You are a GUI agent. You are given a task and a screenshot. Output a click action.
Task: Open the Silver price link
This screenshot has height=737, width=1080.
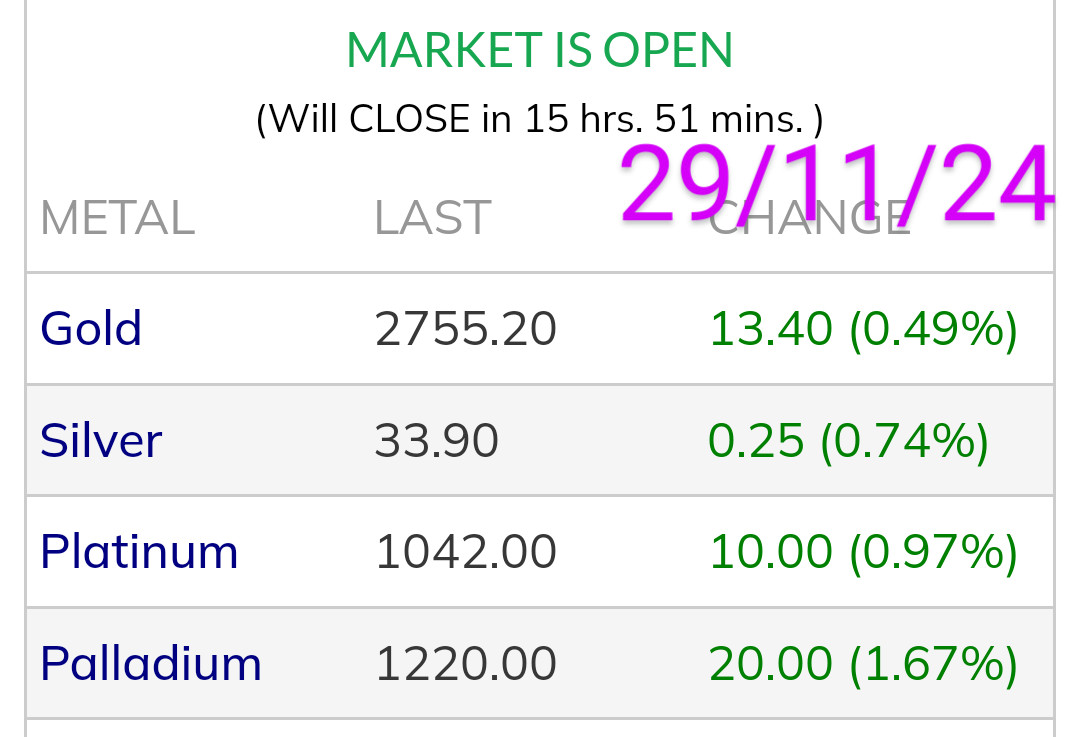[x=101, y=440]
